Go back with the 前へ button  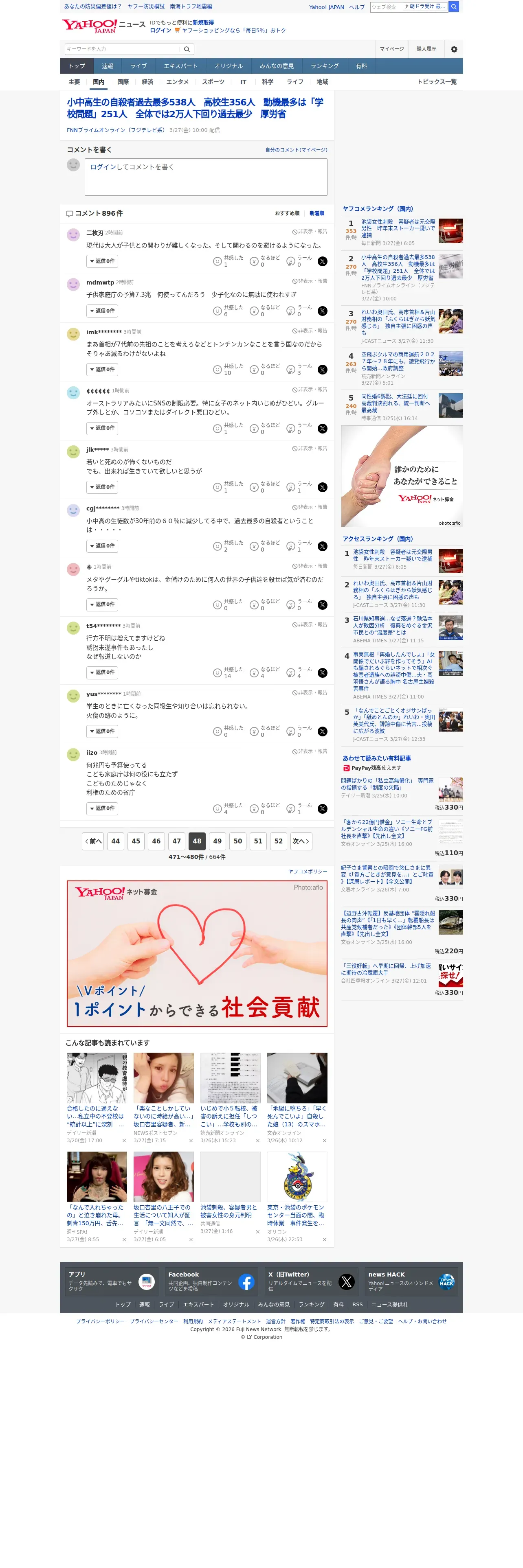coord(92,841)
